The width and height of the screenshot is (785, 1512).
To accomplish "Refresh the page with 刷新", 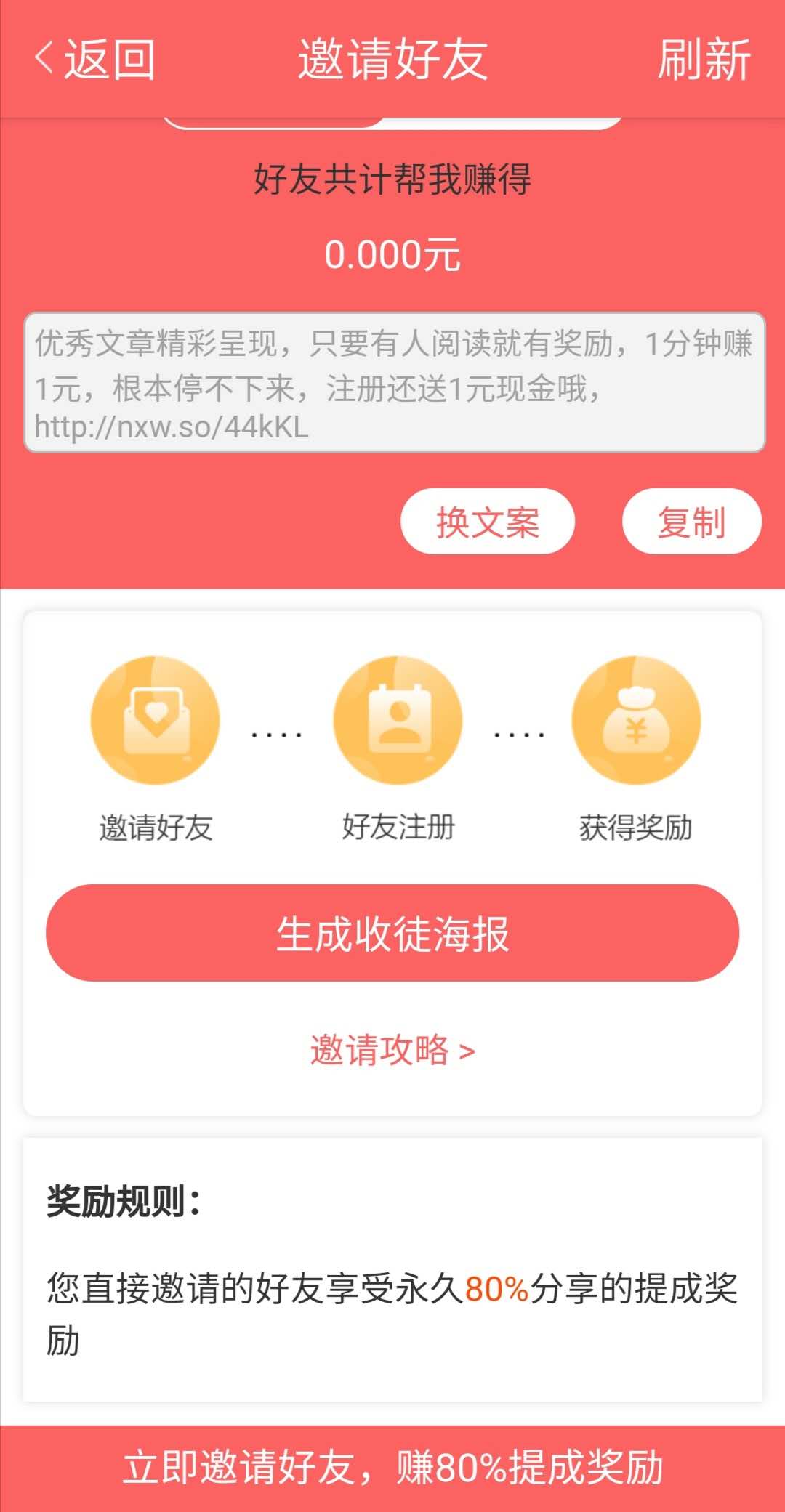I will click(x=704, y=59).
